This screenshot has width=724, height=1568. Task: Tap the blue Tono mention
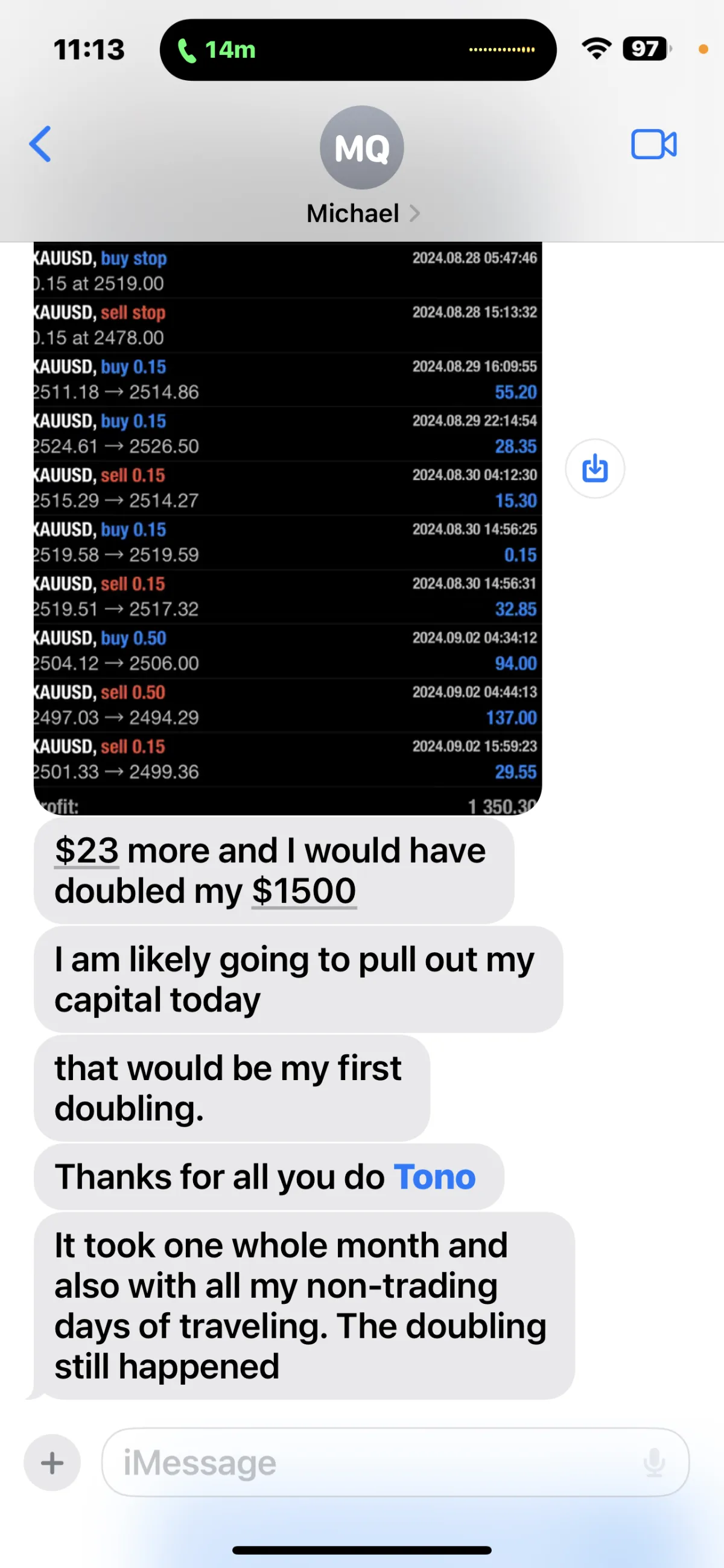tap(435, 1177)
